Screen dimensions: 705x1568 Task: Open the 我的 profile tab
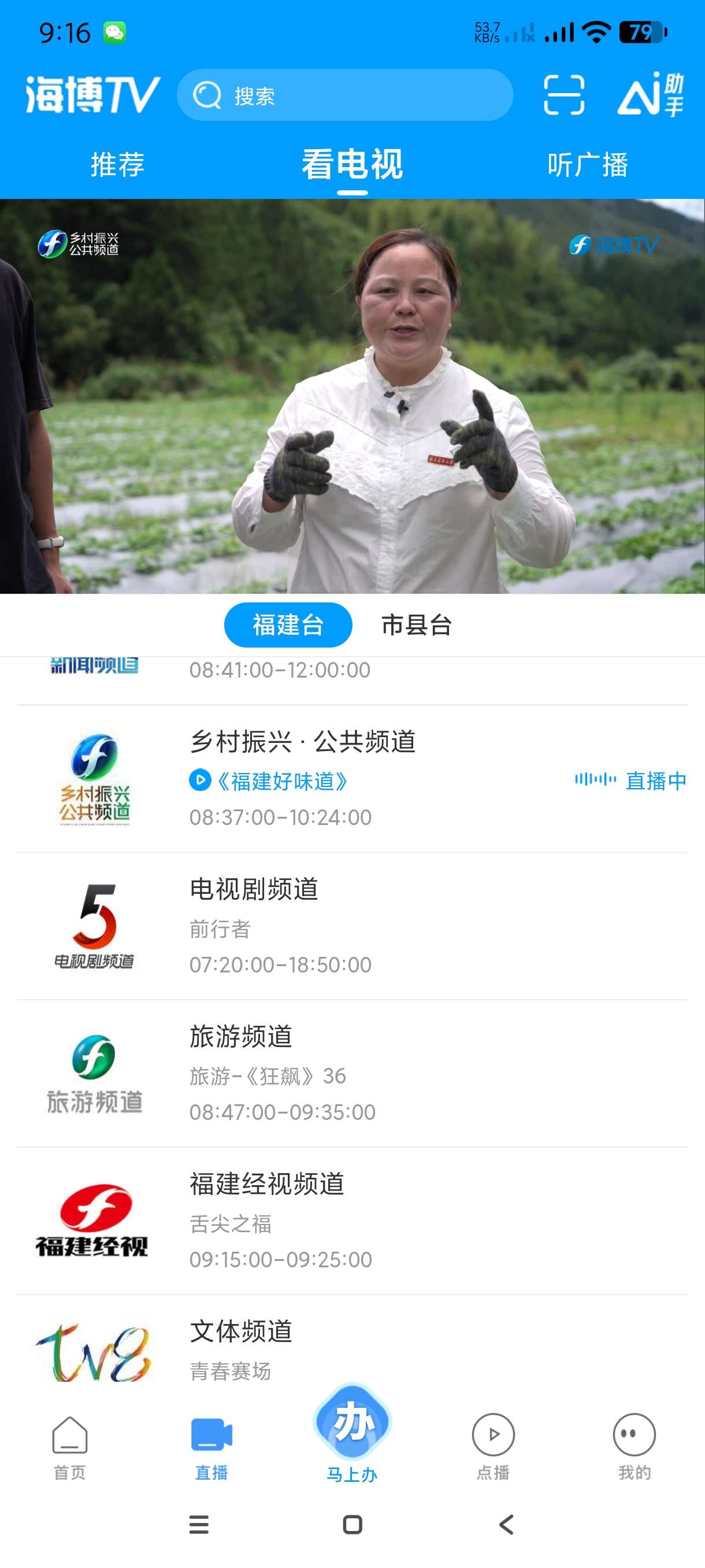click(634, 1445)
